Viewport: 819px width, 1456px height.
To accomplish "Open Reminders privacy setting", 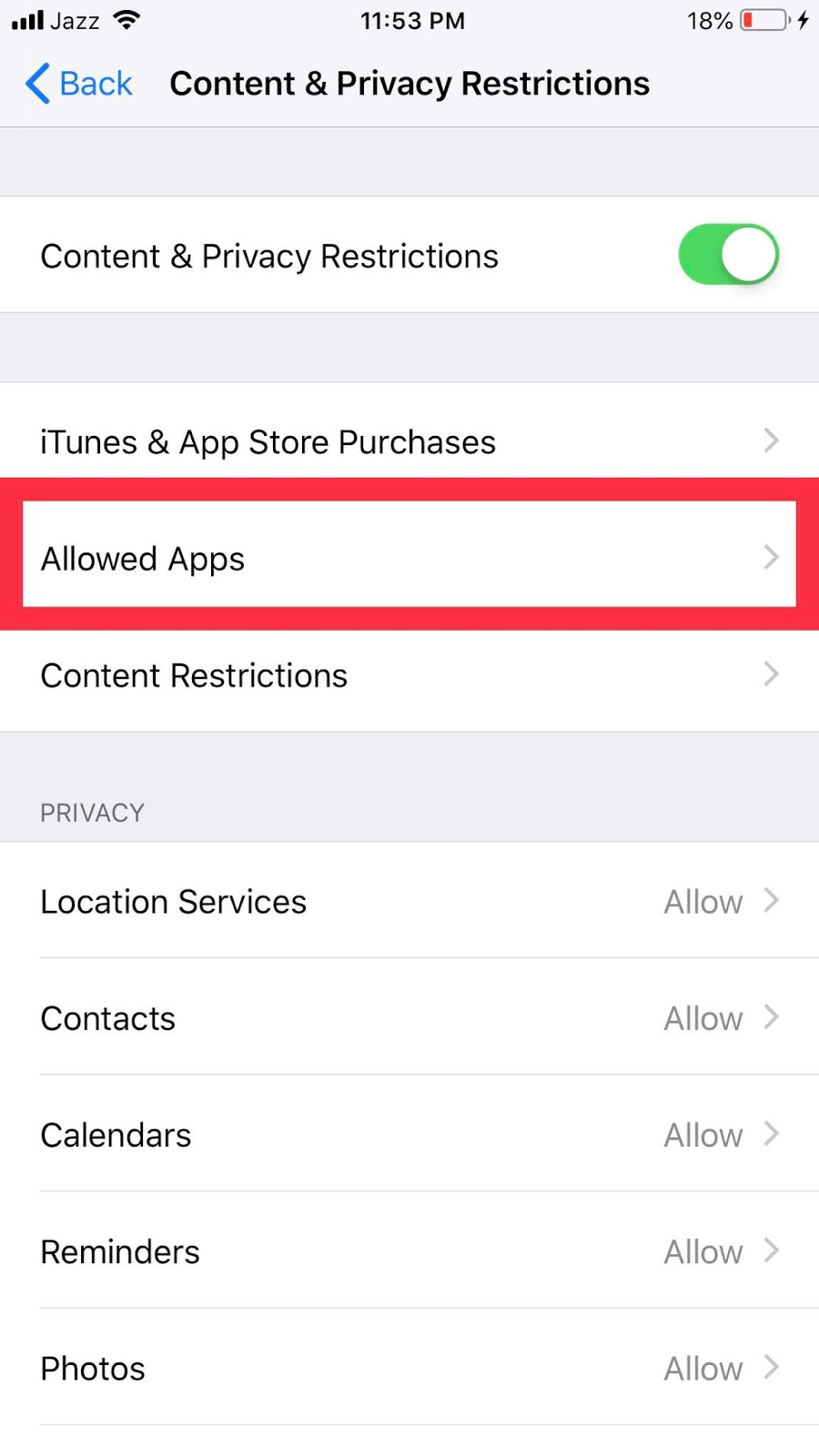I will pos(409,1251).
